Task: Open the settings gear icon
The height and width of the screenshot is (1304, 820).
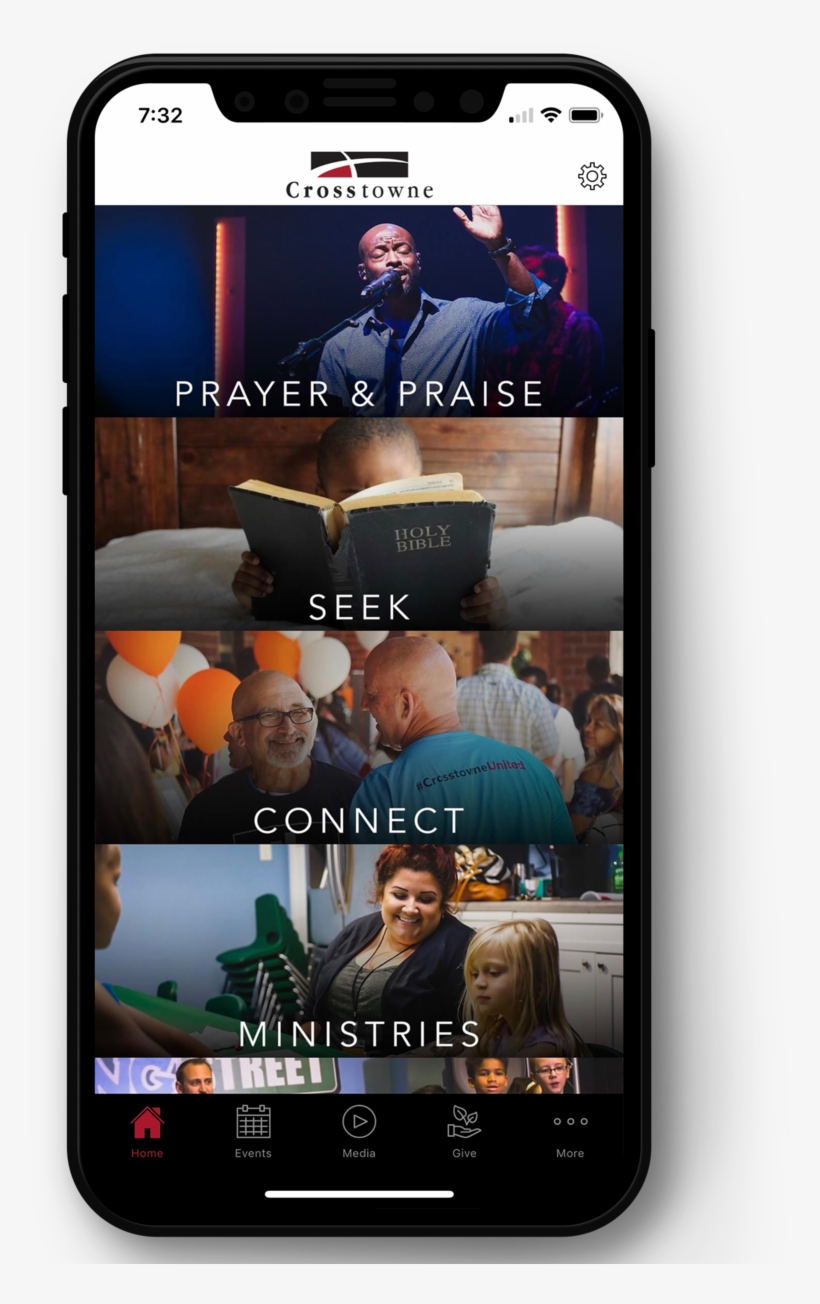Action: pos(592,176)
